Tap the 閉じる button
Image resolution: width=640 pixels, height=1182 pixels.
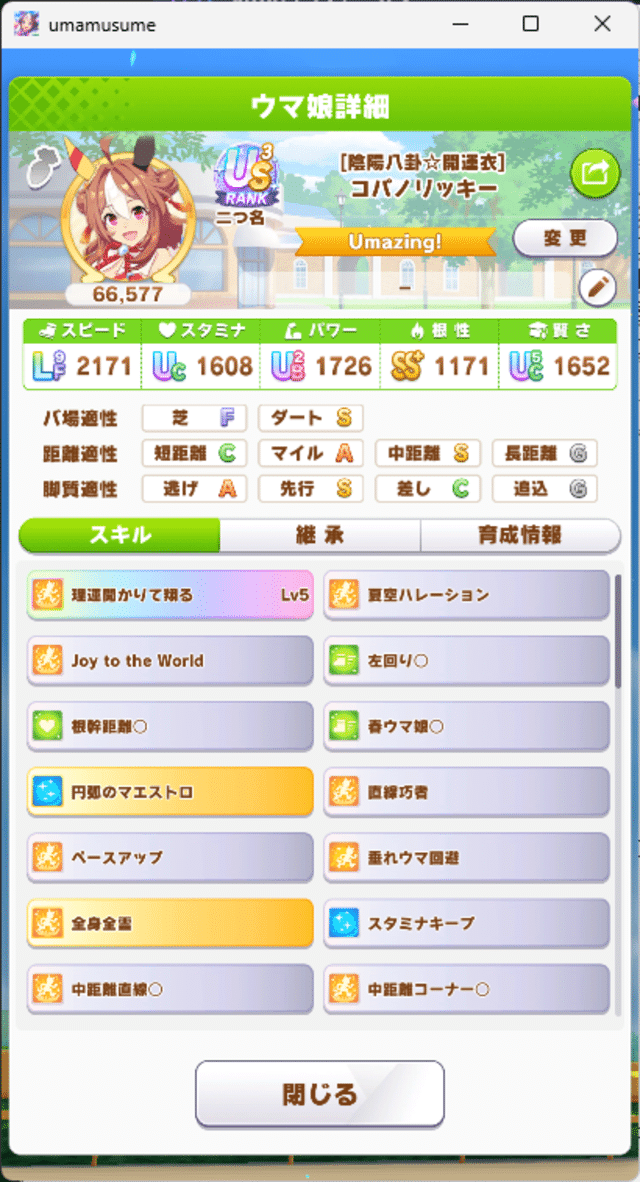pyautogui.click(x=319, y=1094)
